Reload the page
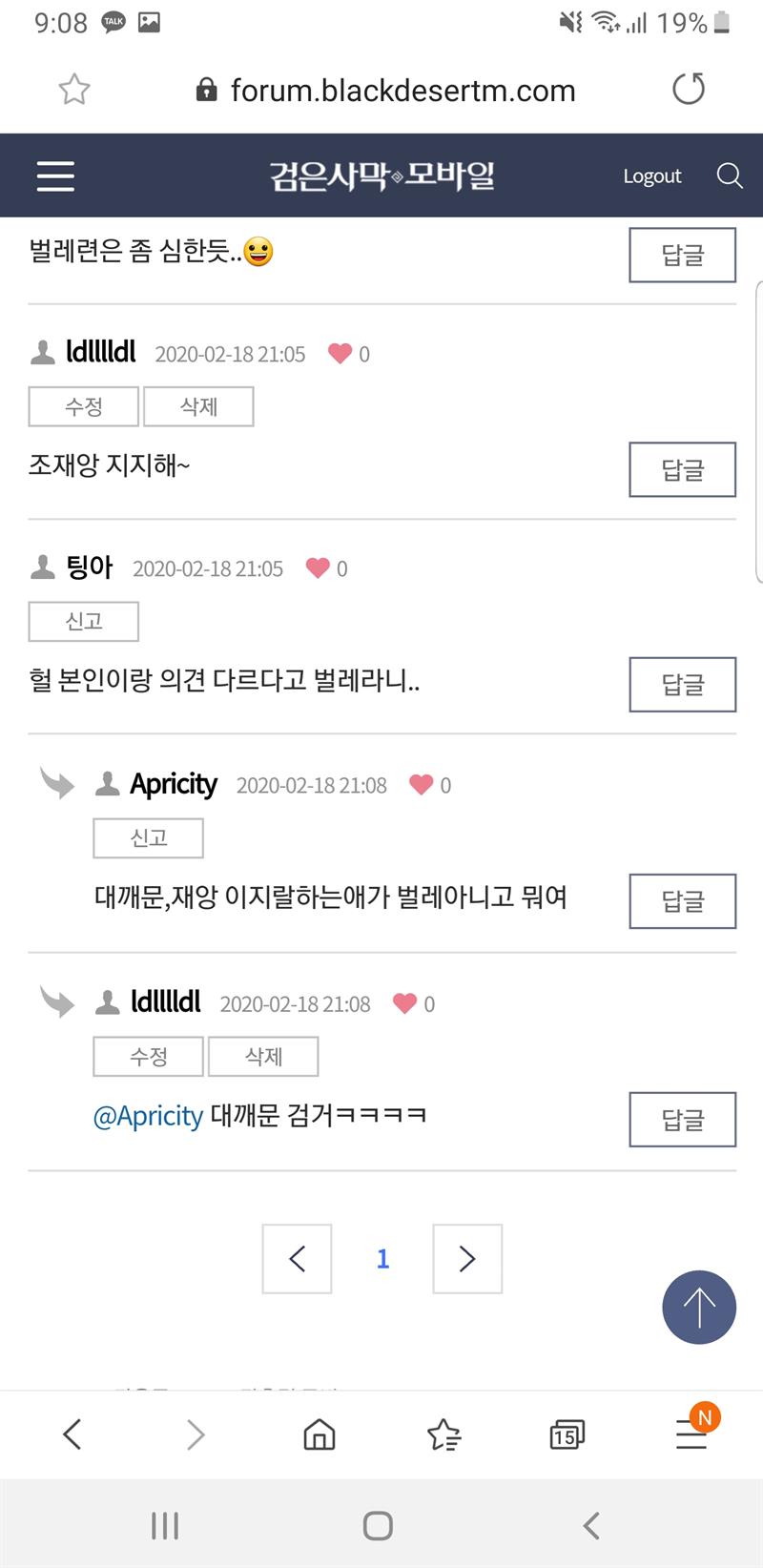 click(x=689, y=90)
